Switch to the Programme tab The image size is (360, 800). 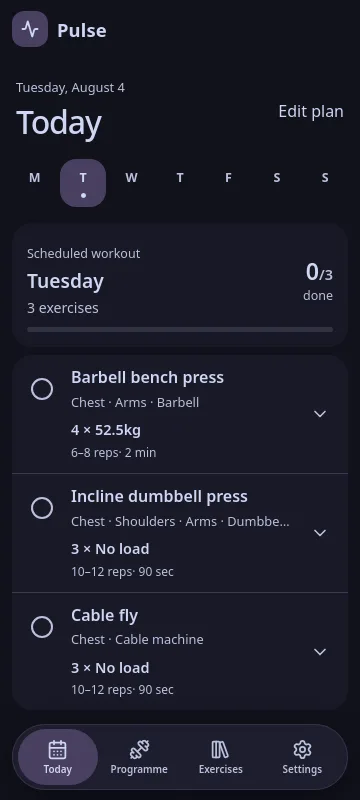(139, 757)
